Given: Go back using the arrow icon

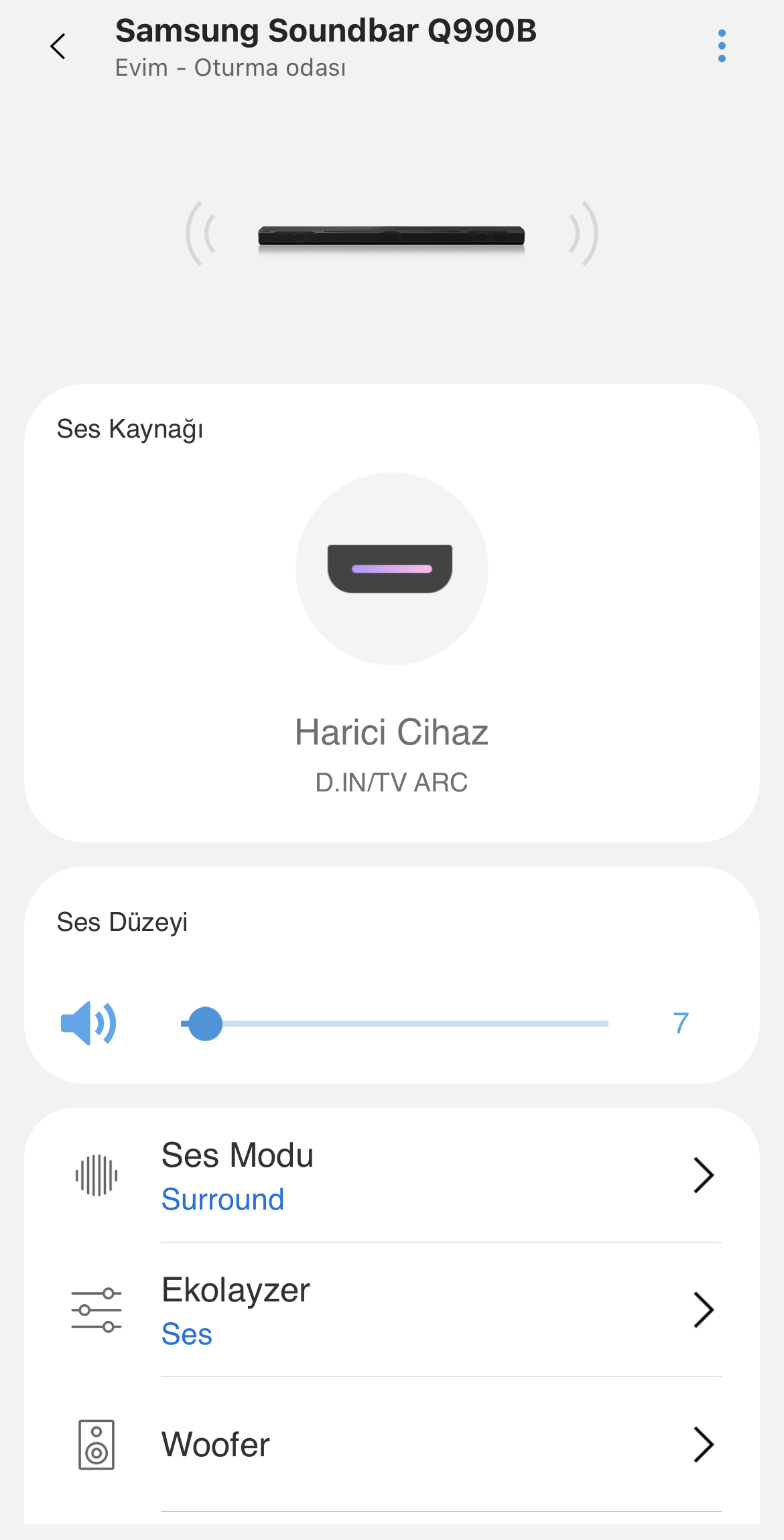Looking at the screenshot, I should [58, 46].
